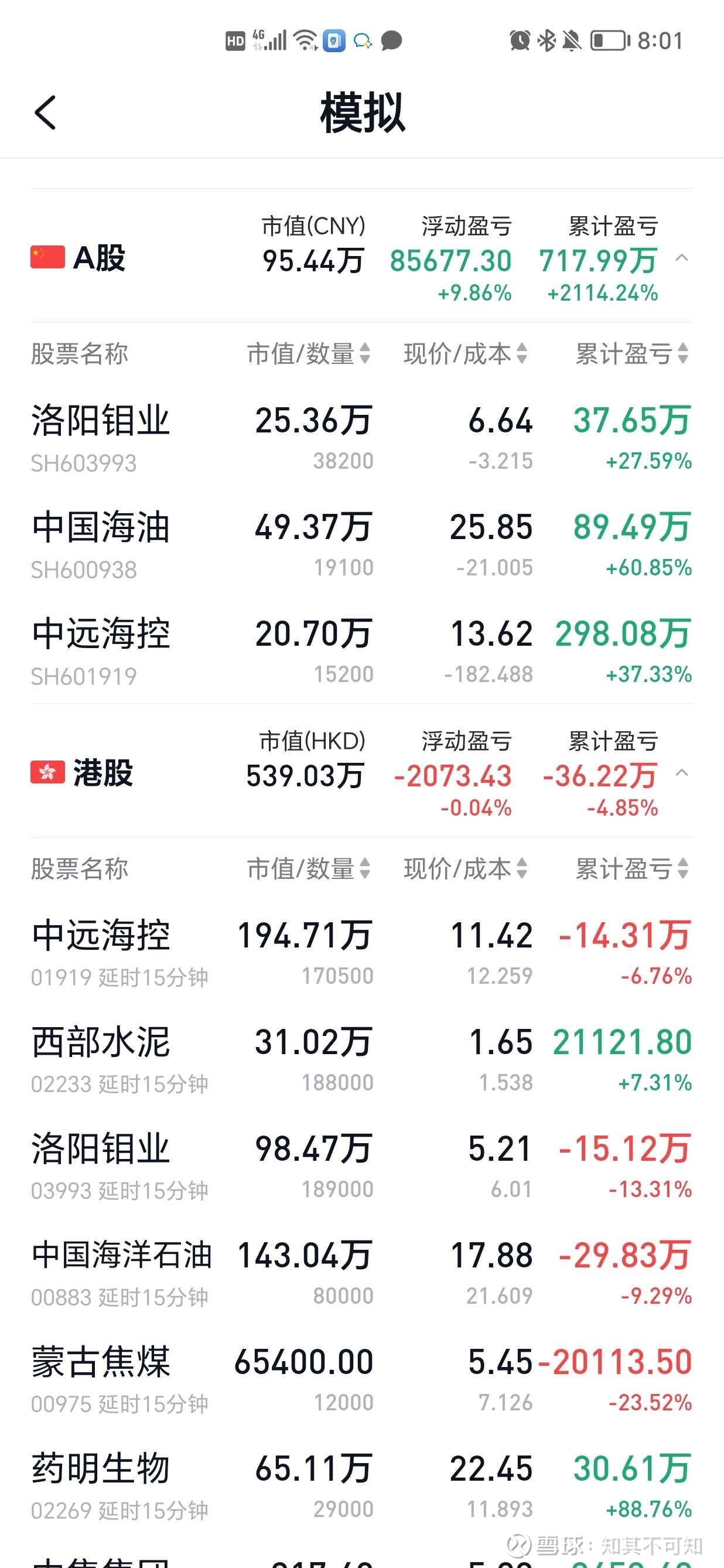
Task: Click the A股 section label
Action: pos(101,258)
